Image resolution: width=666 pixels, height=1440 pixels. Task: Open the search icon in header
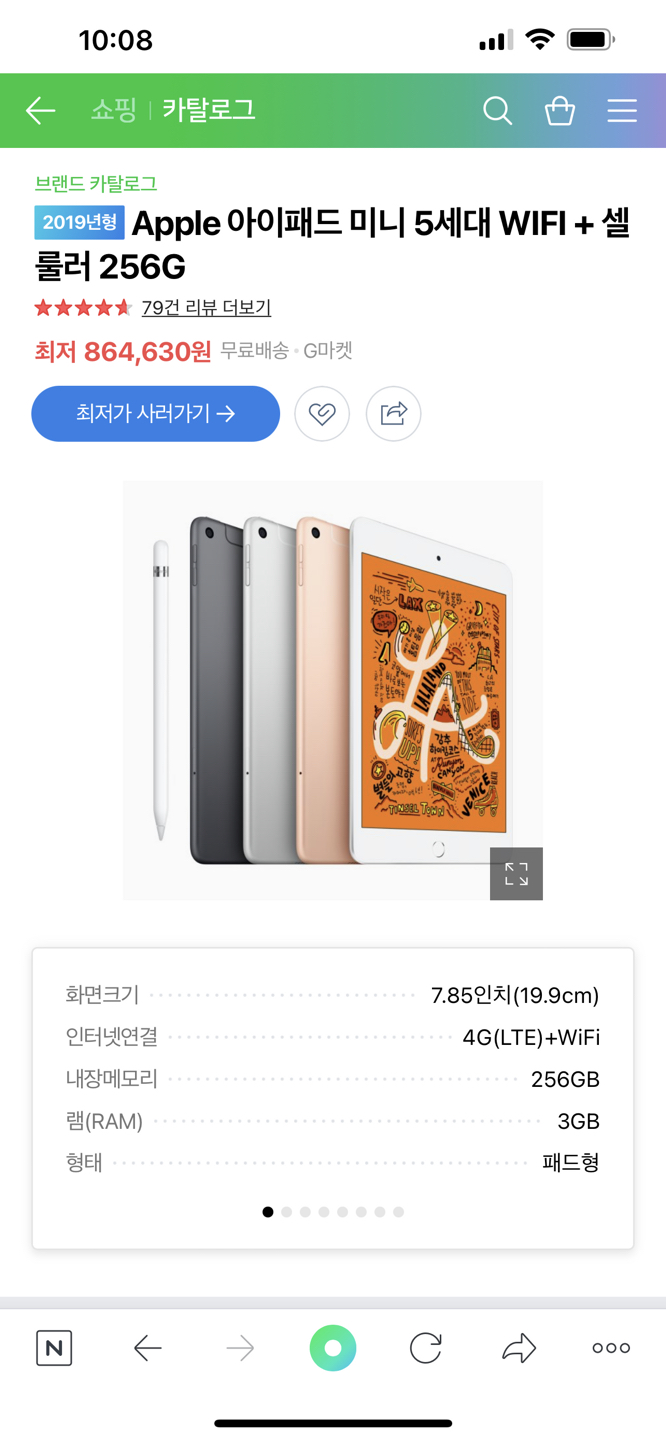(x=497, y=110)
